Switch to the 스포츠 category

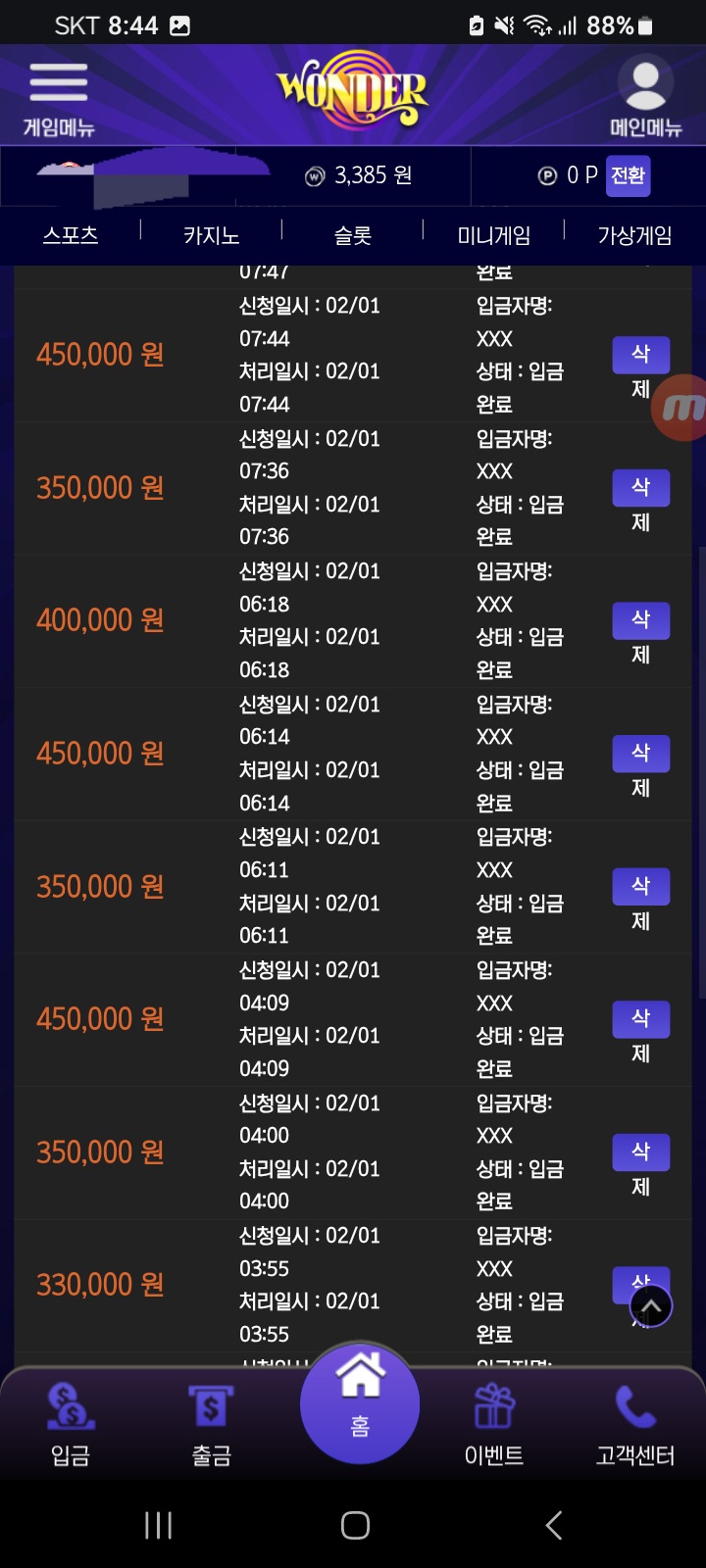point(71,235)
